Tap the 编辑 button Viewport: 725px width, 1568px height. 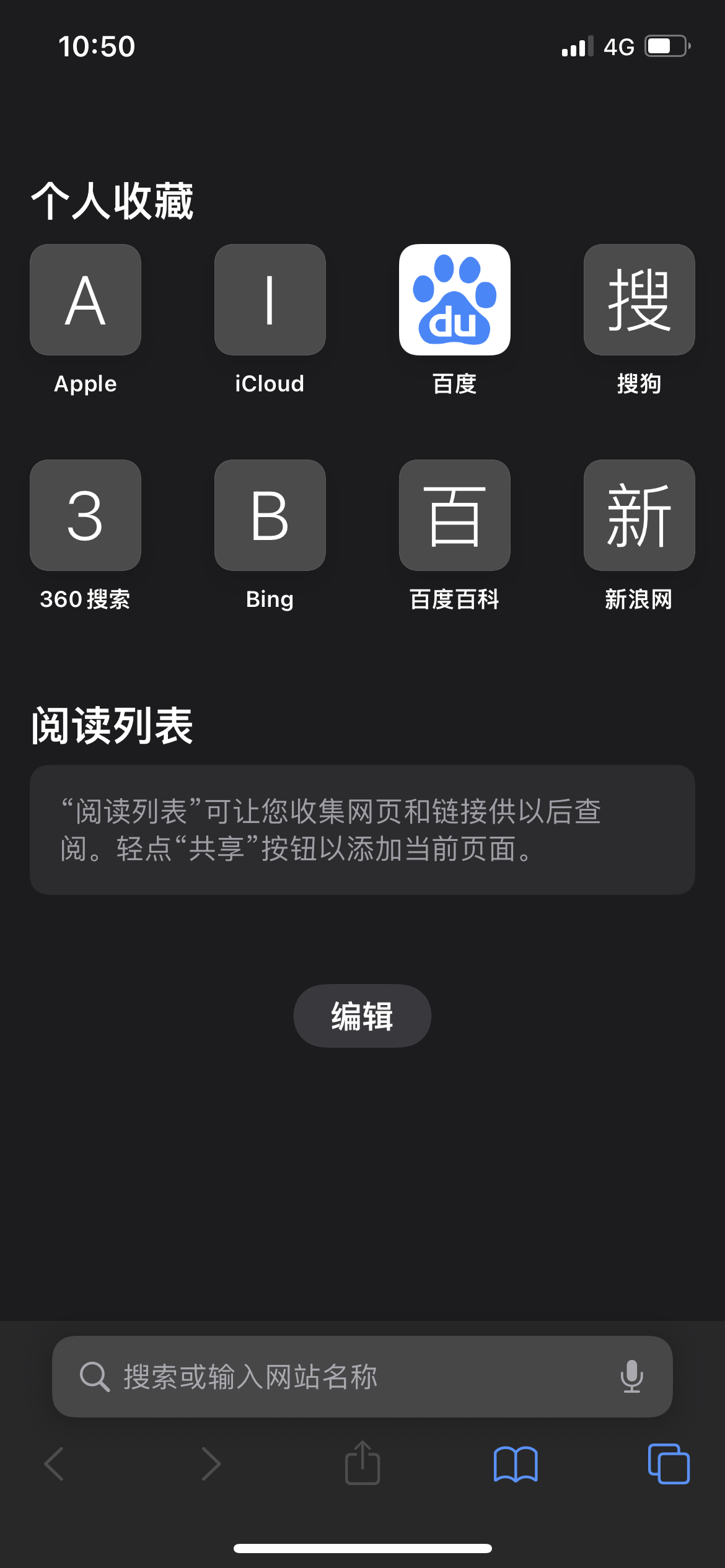[362, 1016]
